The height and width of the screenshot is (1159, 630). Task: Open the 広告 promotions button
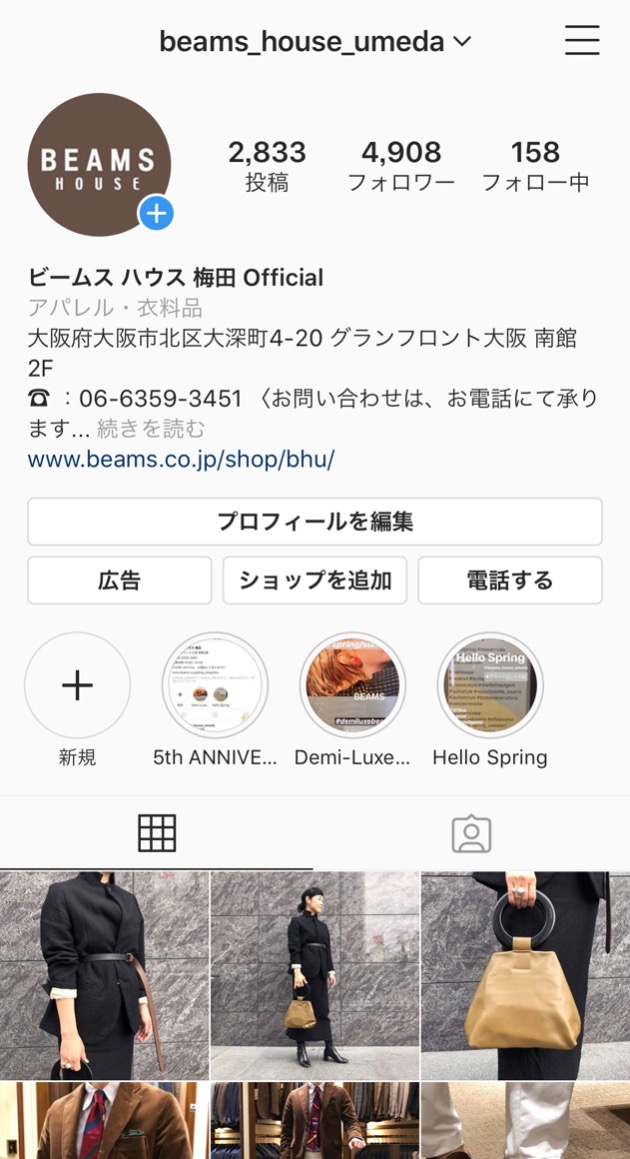coord(120,581)
